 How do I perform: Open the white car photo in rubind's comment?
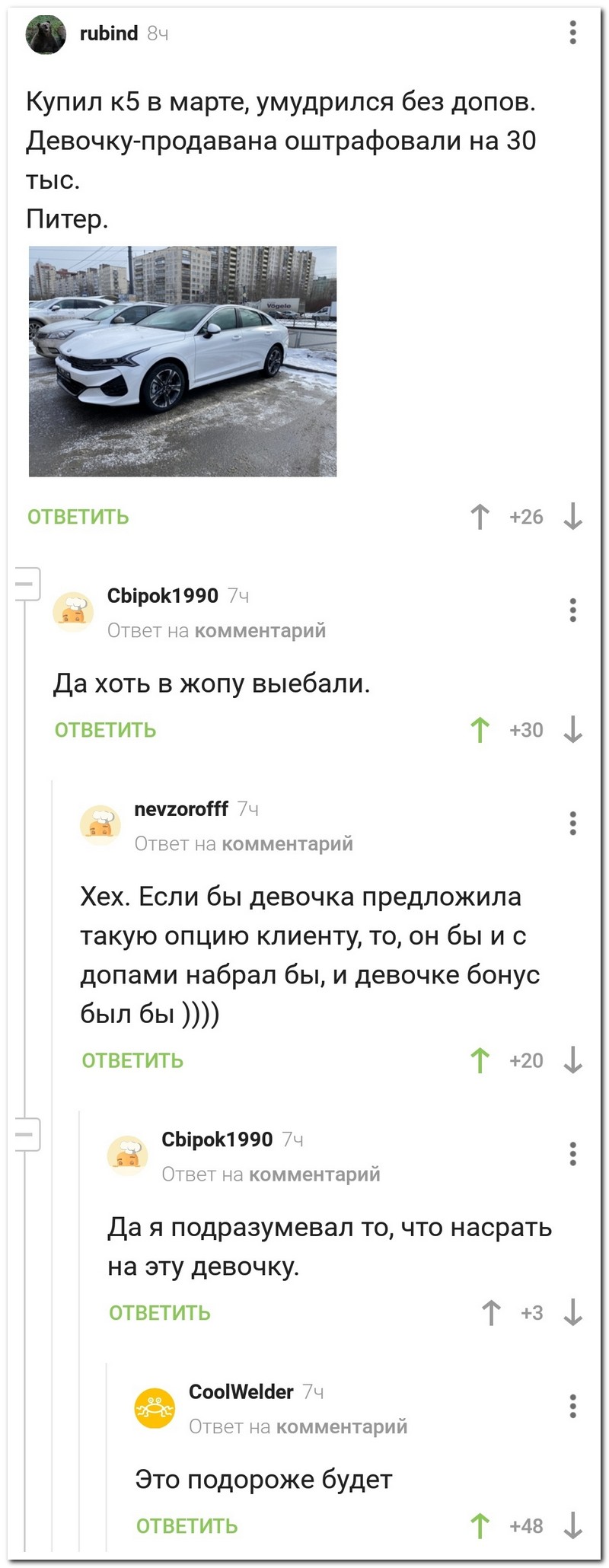(x=183, y=361)
